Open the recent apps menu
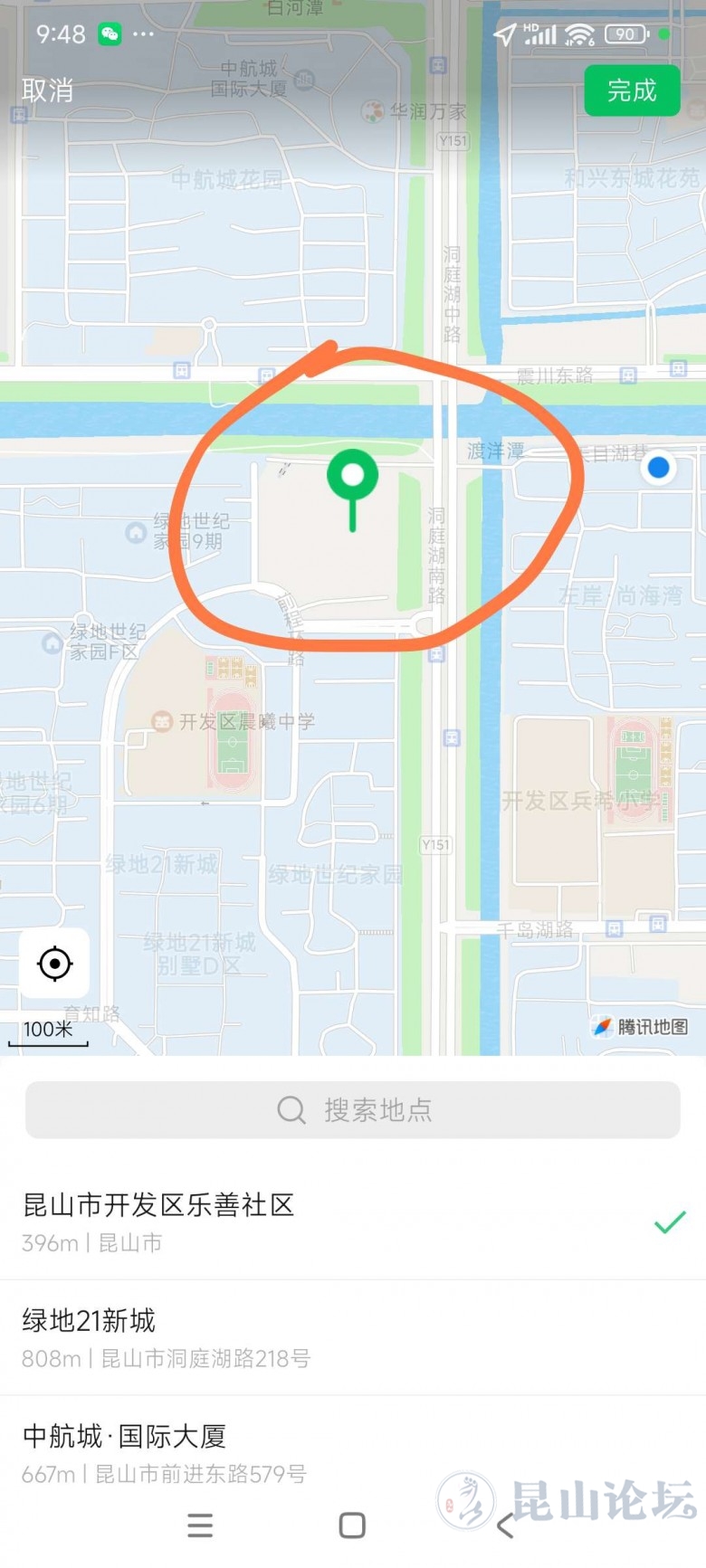 pyautogui.click(x=200, y=1525)
